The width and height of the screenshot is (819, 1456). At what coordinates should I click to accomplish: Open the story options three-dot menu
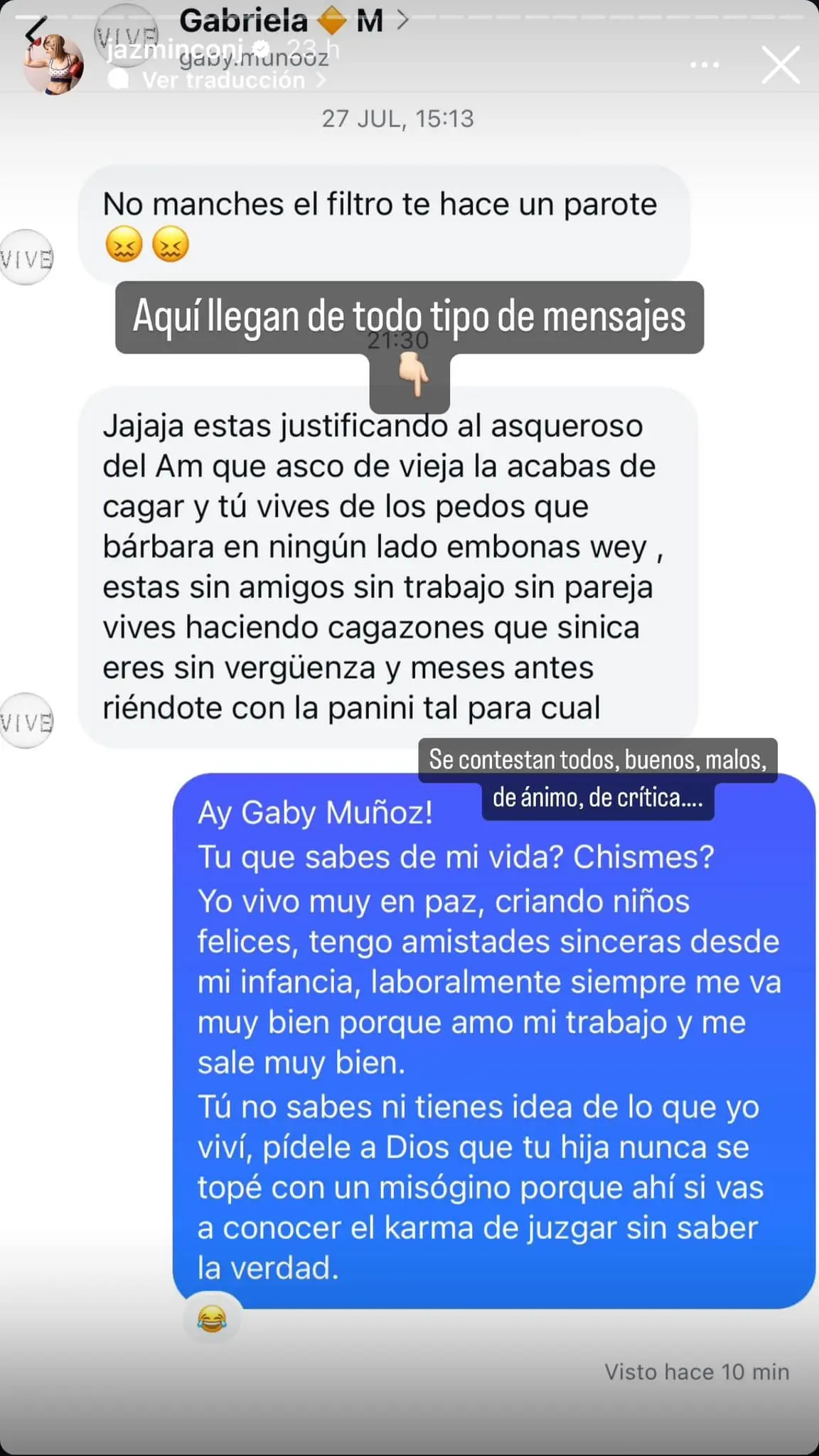coord(704,65)
